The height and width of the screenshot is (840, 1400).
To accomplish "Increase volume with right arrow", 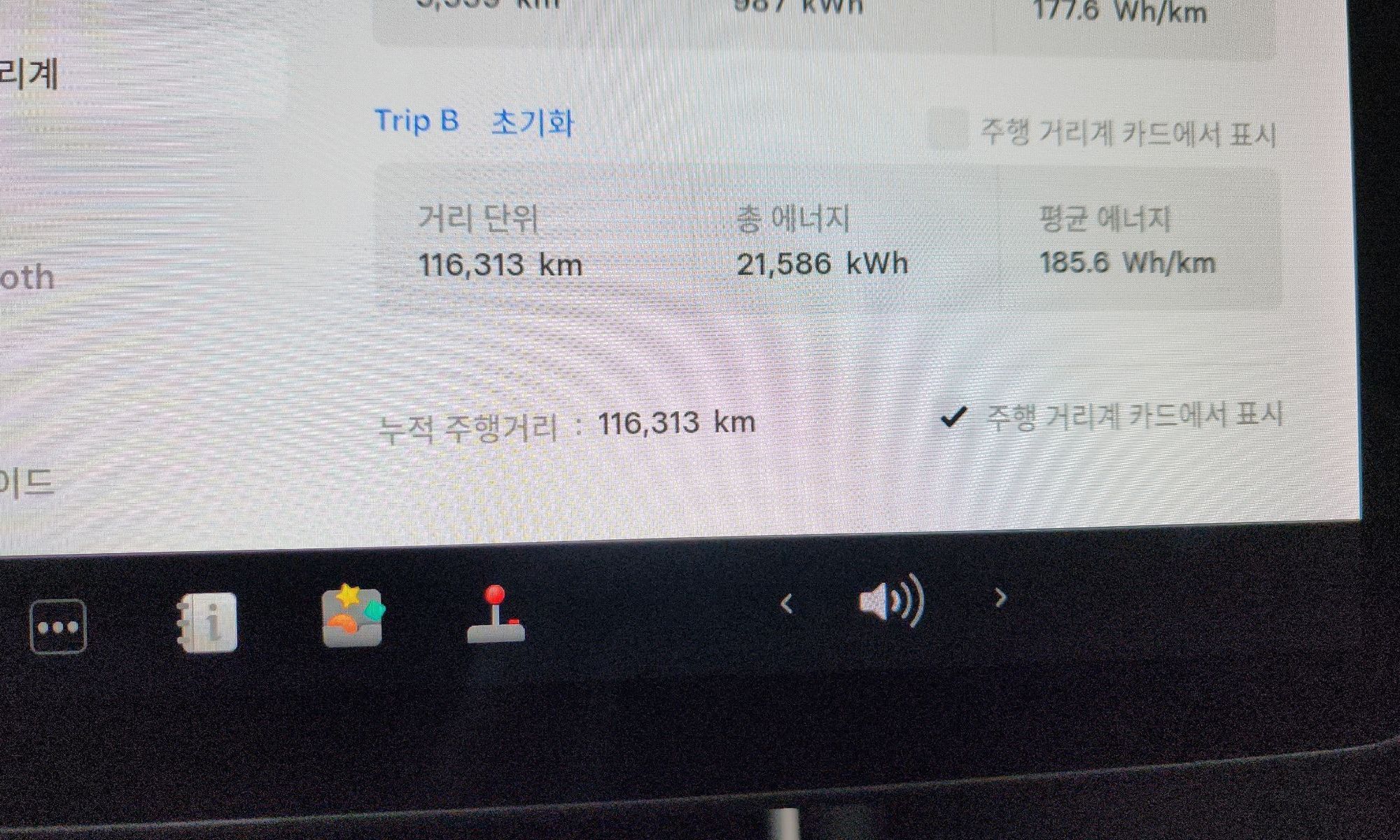I will (x=1000, y=598).
